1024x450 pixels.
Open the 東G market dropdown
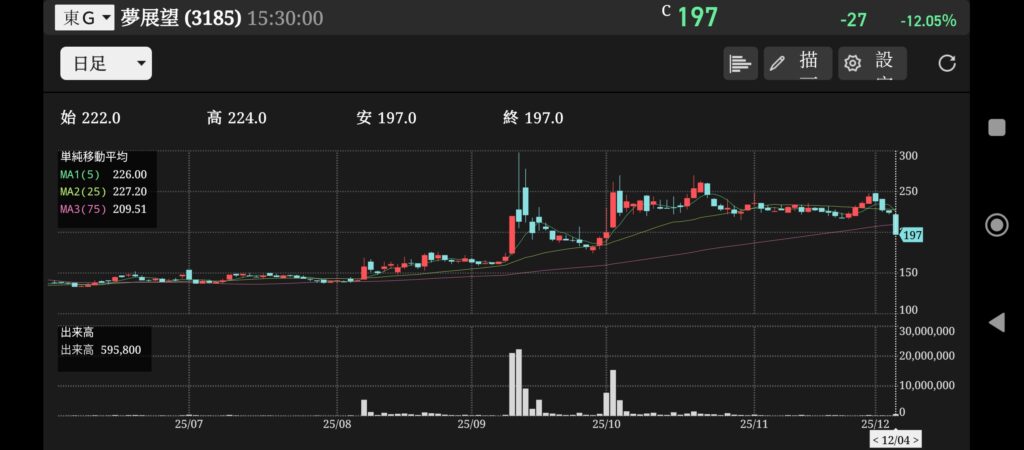pyautogui.click(x=84, y=18)
